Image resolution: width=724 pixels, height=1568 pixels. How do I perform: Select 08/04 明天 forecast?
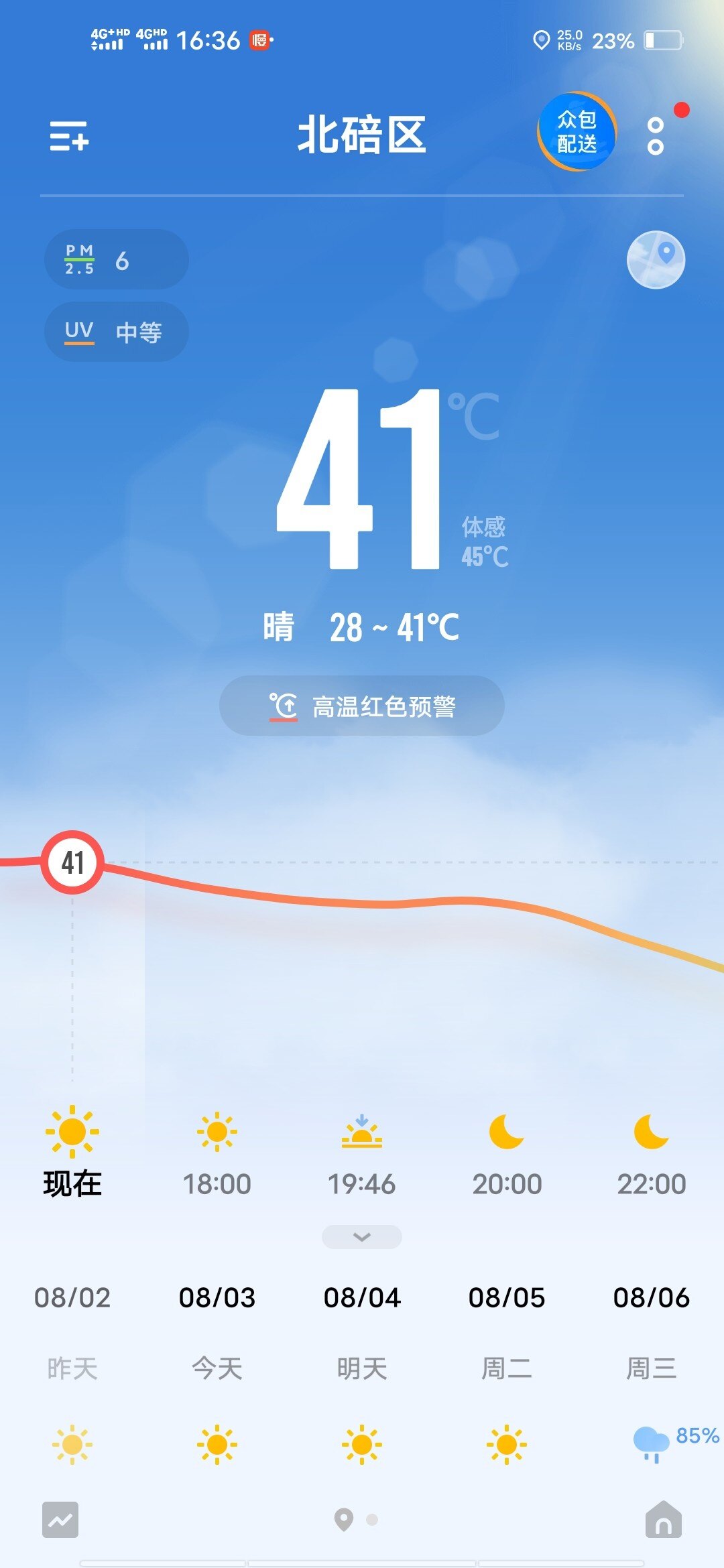(x=362, y=1367)
